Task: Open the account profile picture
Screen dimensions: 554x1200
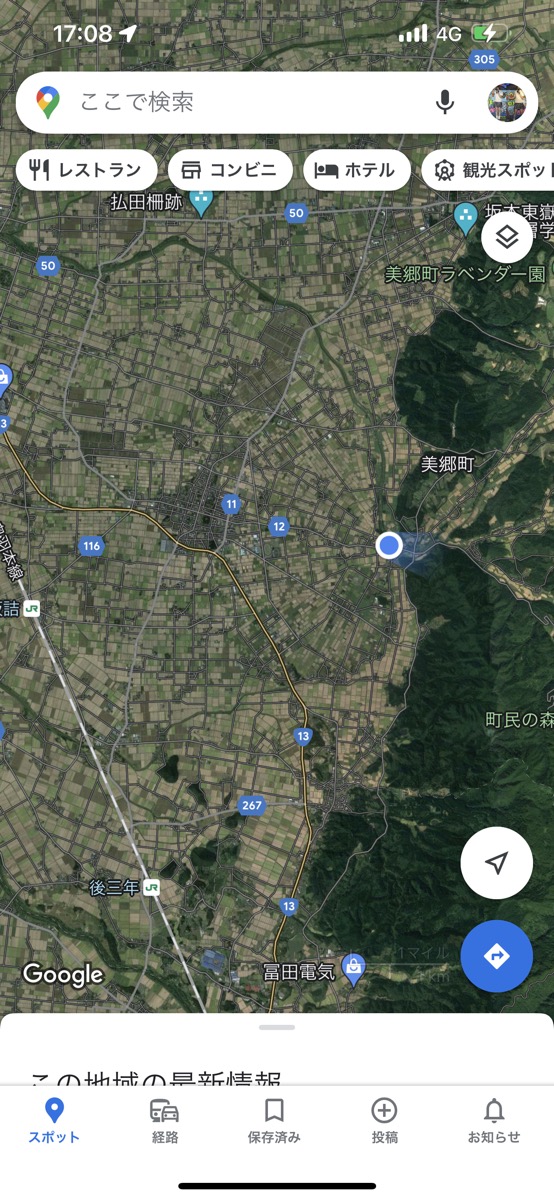Action: [x=507, y=102]
